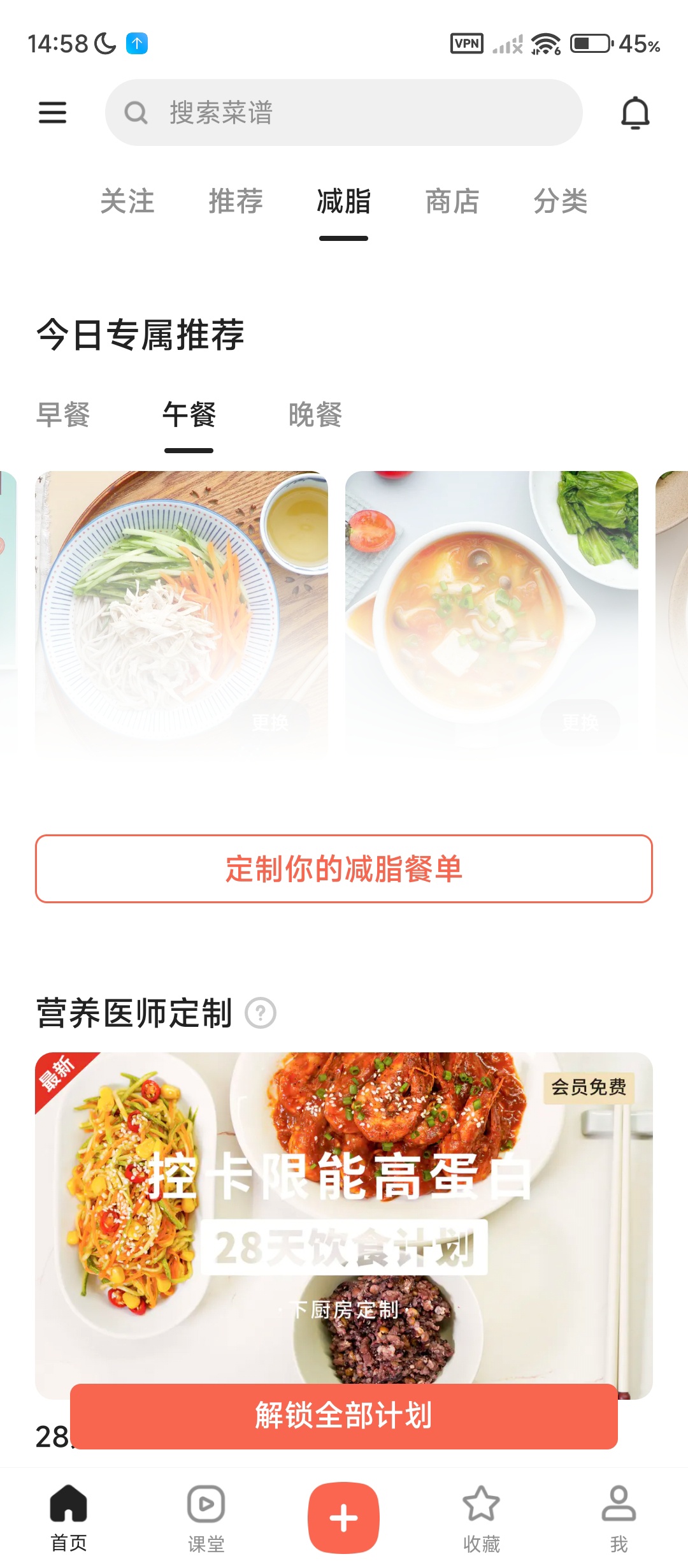This screenshot has height=1568, width=688.
Task: Tap 解锁全部计划 button
Action: (344, 1416)
